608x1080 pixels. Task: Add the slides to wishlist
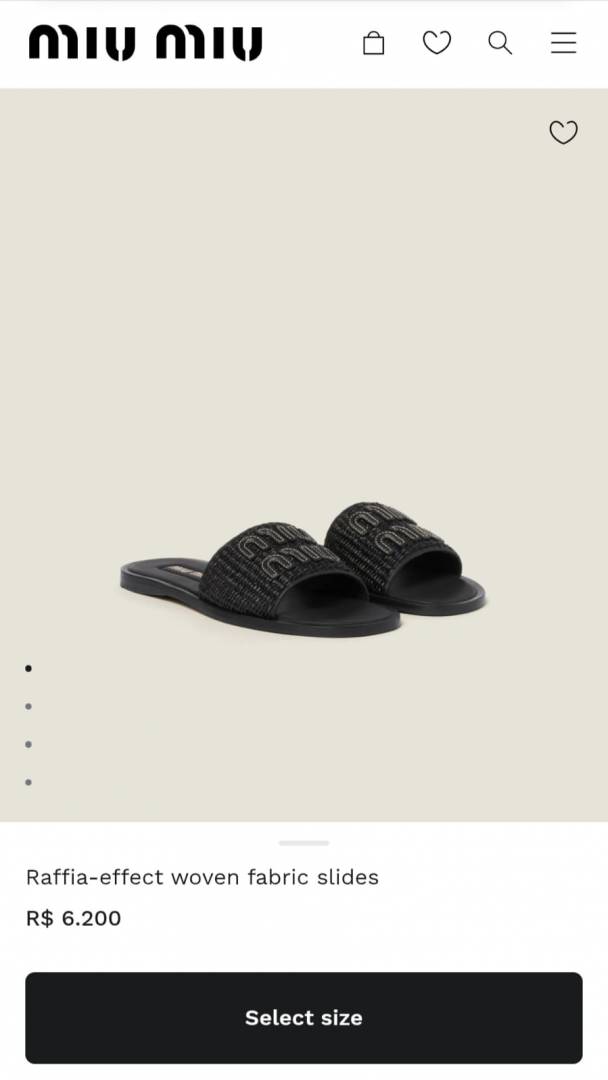[564, 132]
